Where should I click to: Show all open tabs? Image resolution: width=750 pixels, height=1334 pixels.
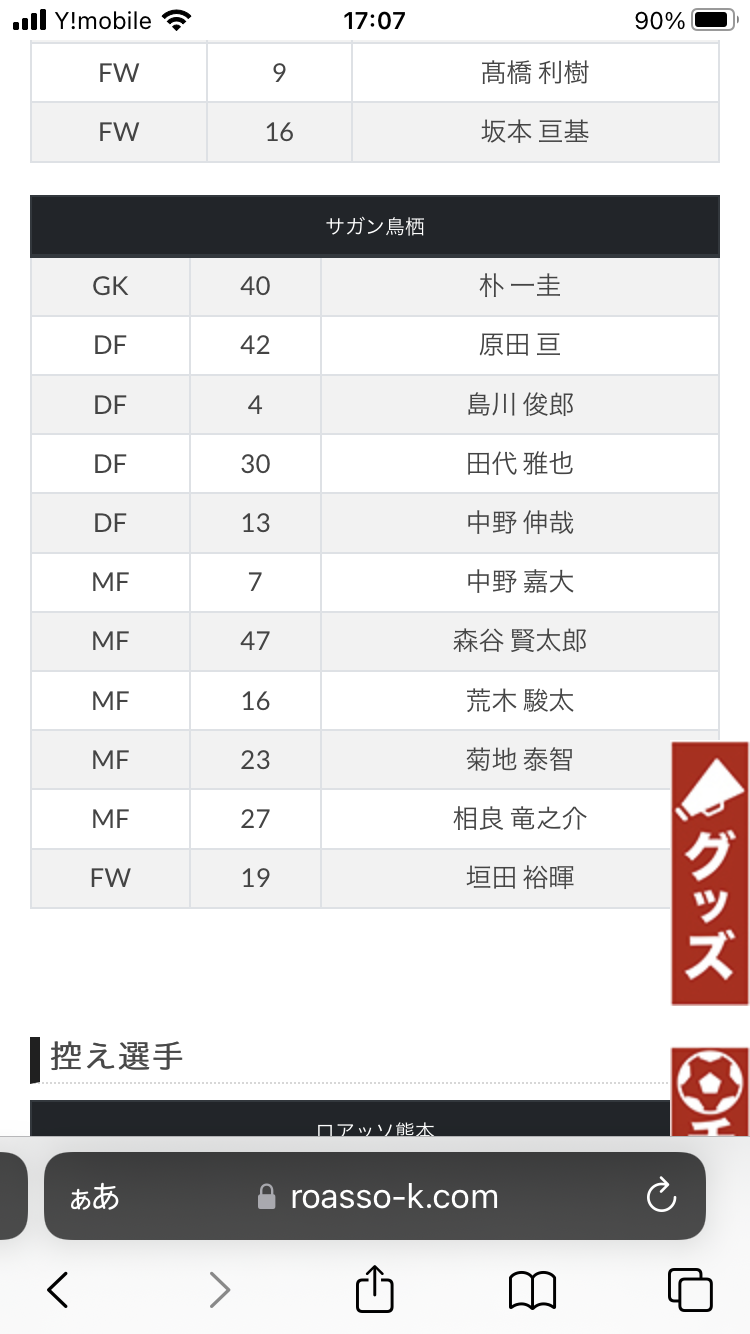pos(690,1290)
